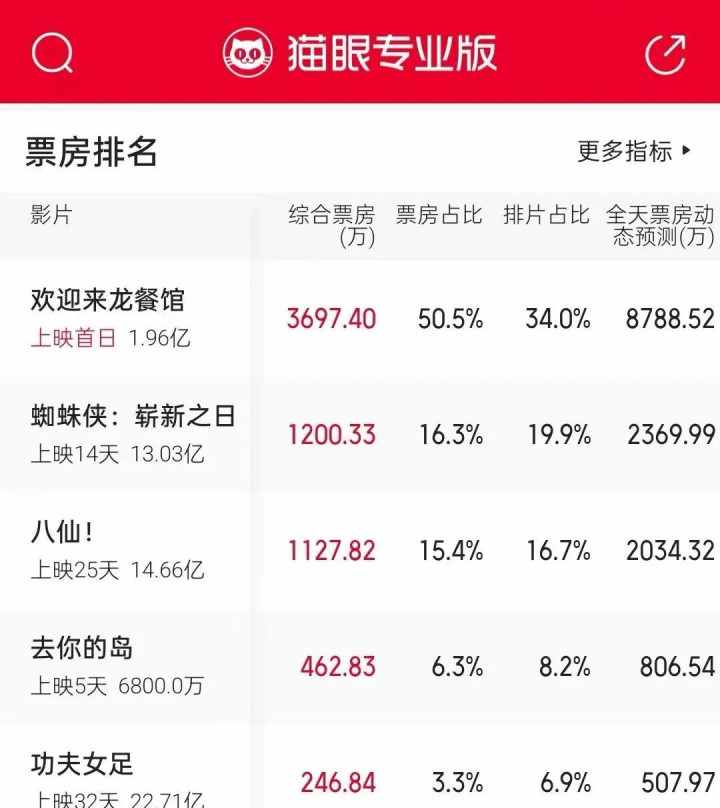The image size is (720, 808).
Task: Open the search magnifier icon
Action: coord(52,53)
